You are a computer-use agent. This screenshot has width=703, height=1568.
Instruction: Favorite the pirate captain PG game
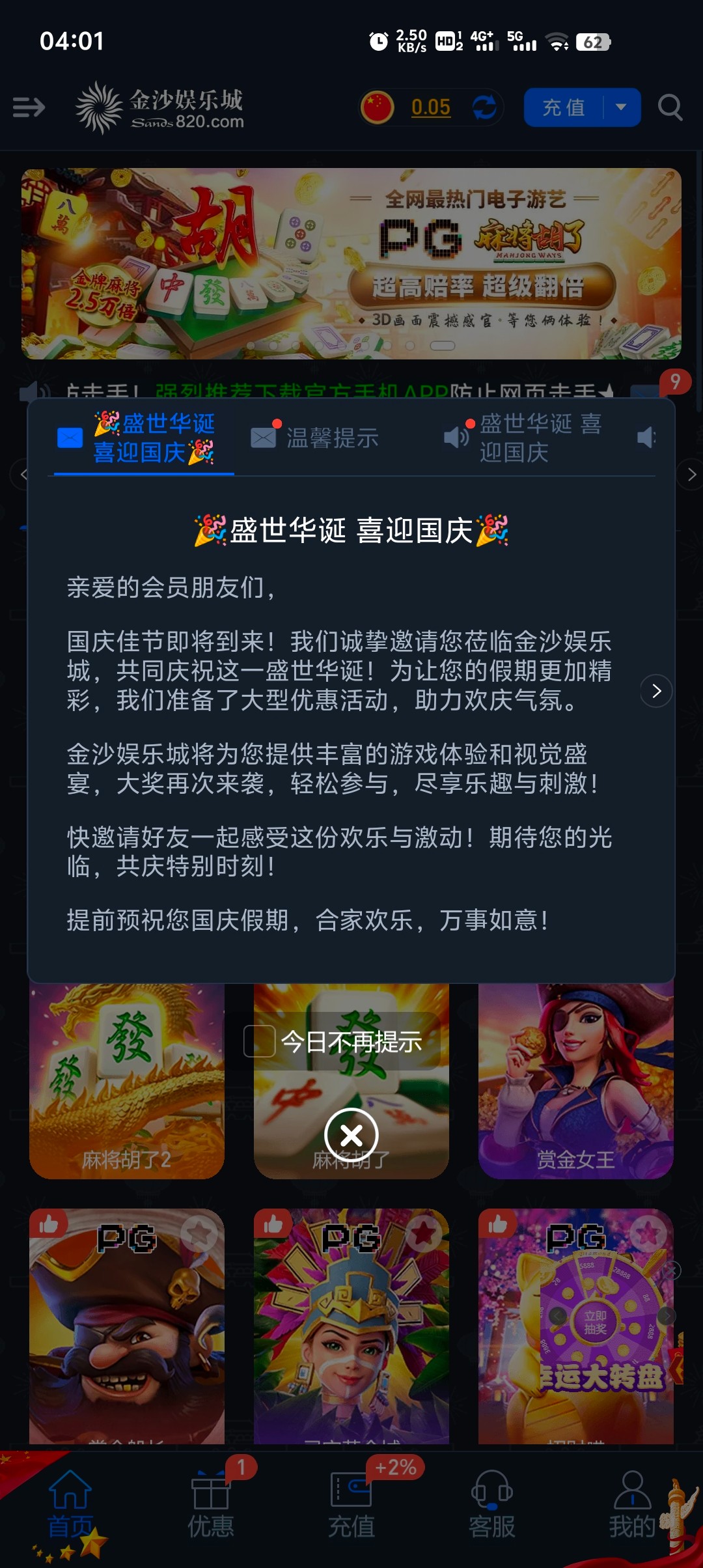(199, 1232)
